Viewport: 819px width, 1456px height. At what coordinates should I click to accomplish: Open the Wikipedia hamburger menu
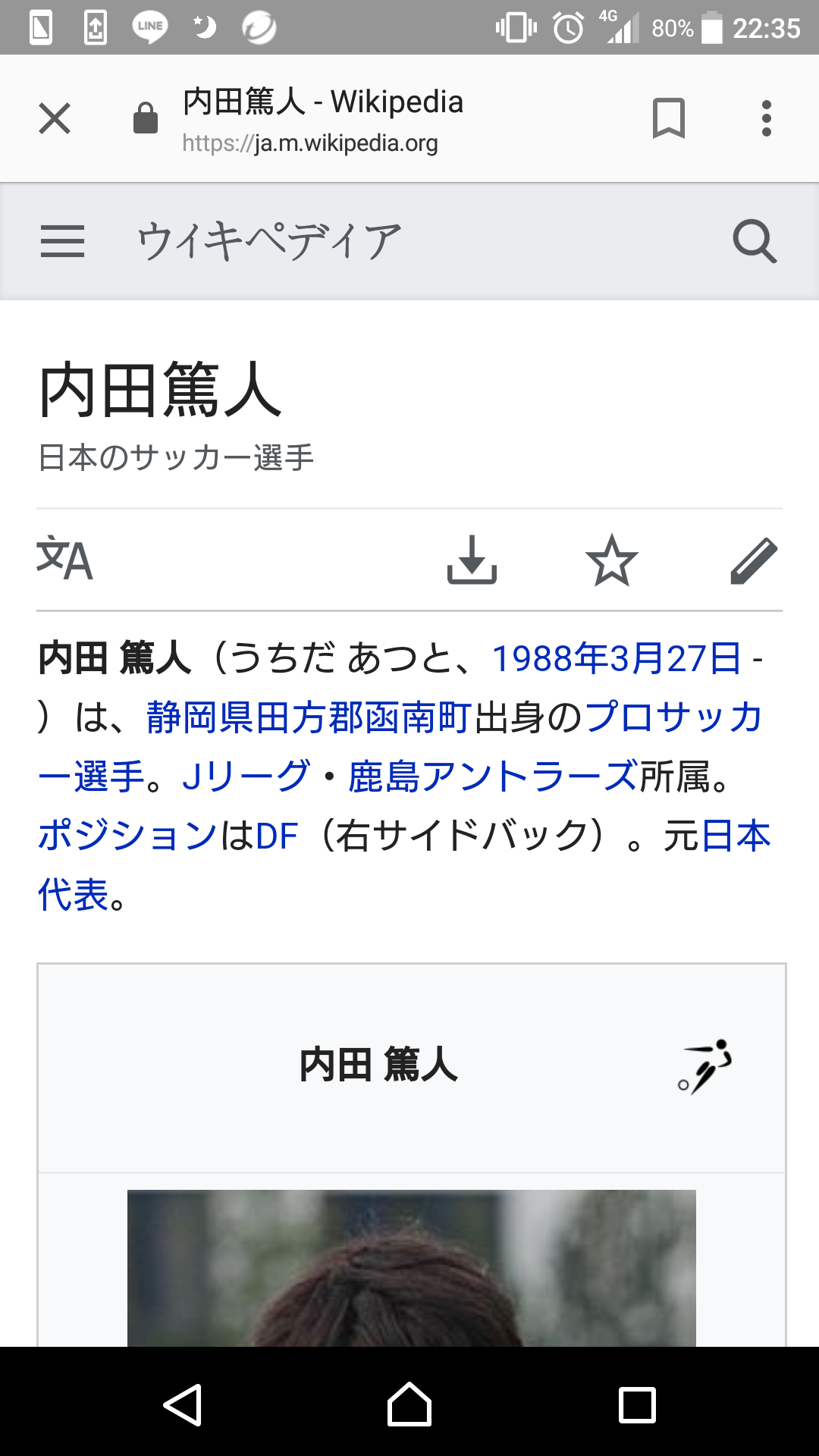click(x=62, y=242)
